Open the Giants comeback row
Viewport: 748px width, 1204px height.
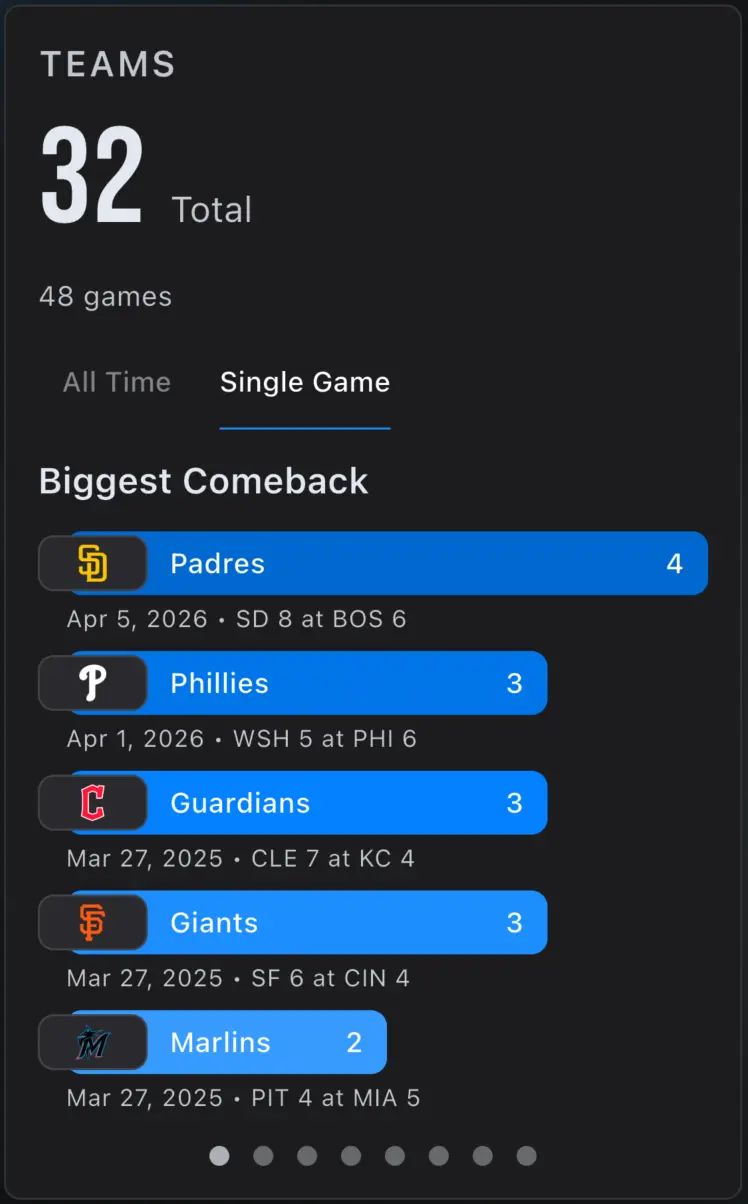pyautogui.click(x=293, y=922)
